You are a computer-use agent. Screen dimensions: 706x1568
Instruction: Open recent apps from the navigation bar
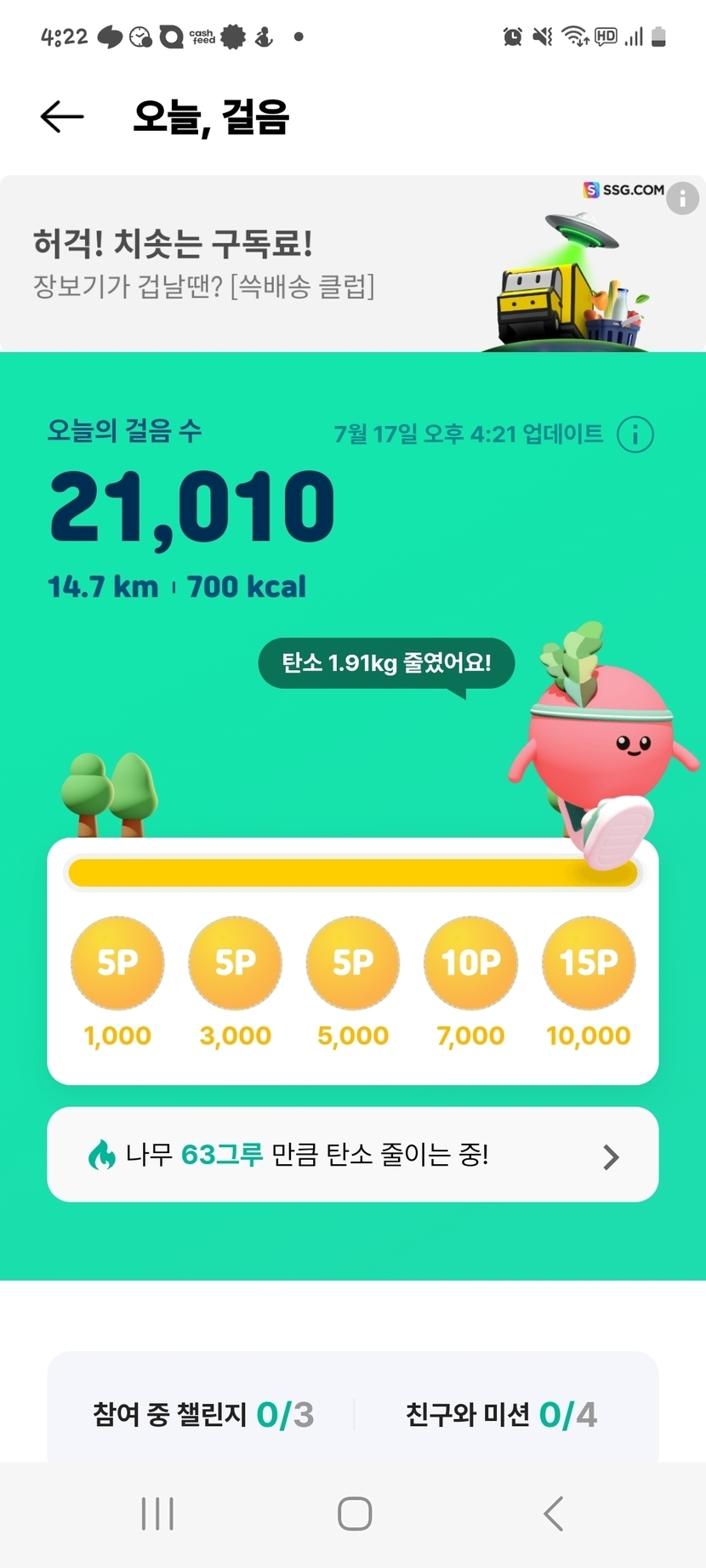157,1514
